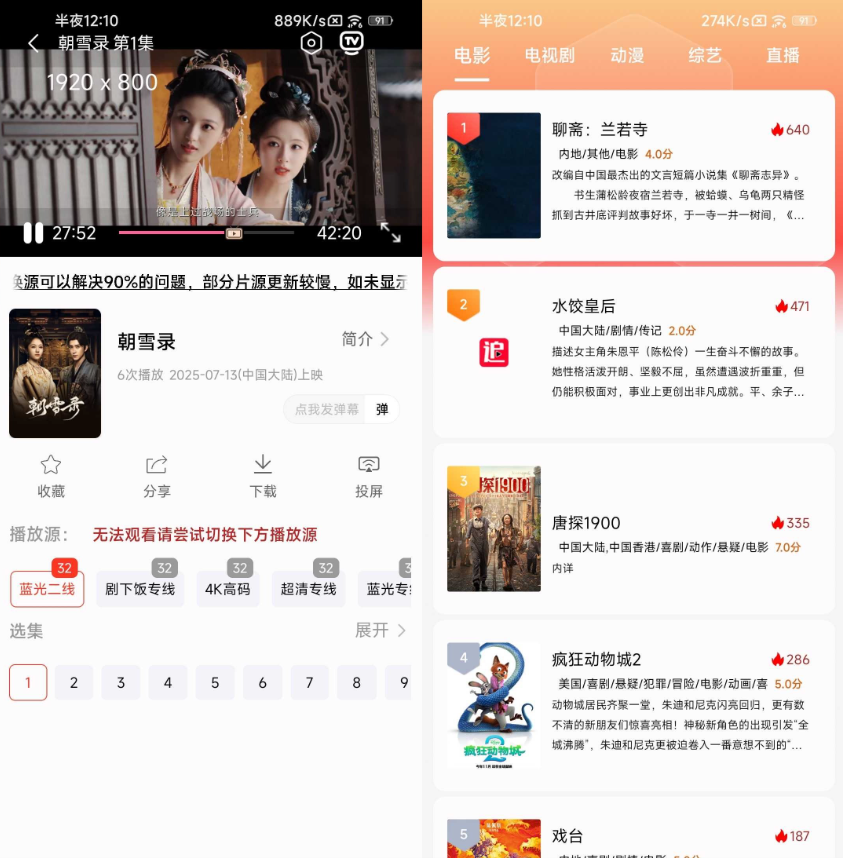Viewport: 843px width, 858px height.
Task: Expand the 选集 episode list
Action: tap(380, 630)
